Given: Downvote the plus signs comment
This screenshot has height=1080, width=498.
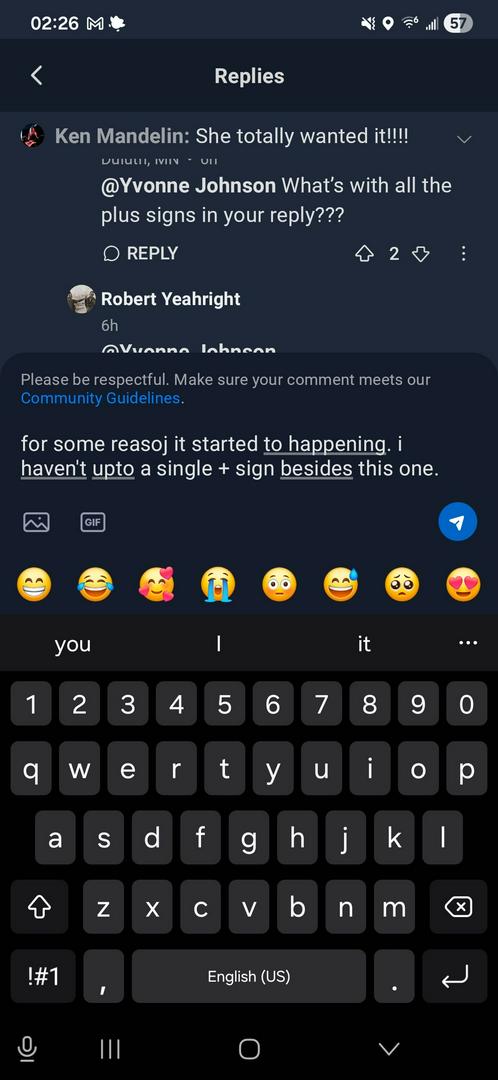Looking at the screenshot, I should pyautogui.click(x=420, y=254).
